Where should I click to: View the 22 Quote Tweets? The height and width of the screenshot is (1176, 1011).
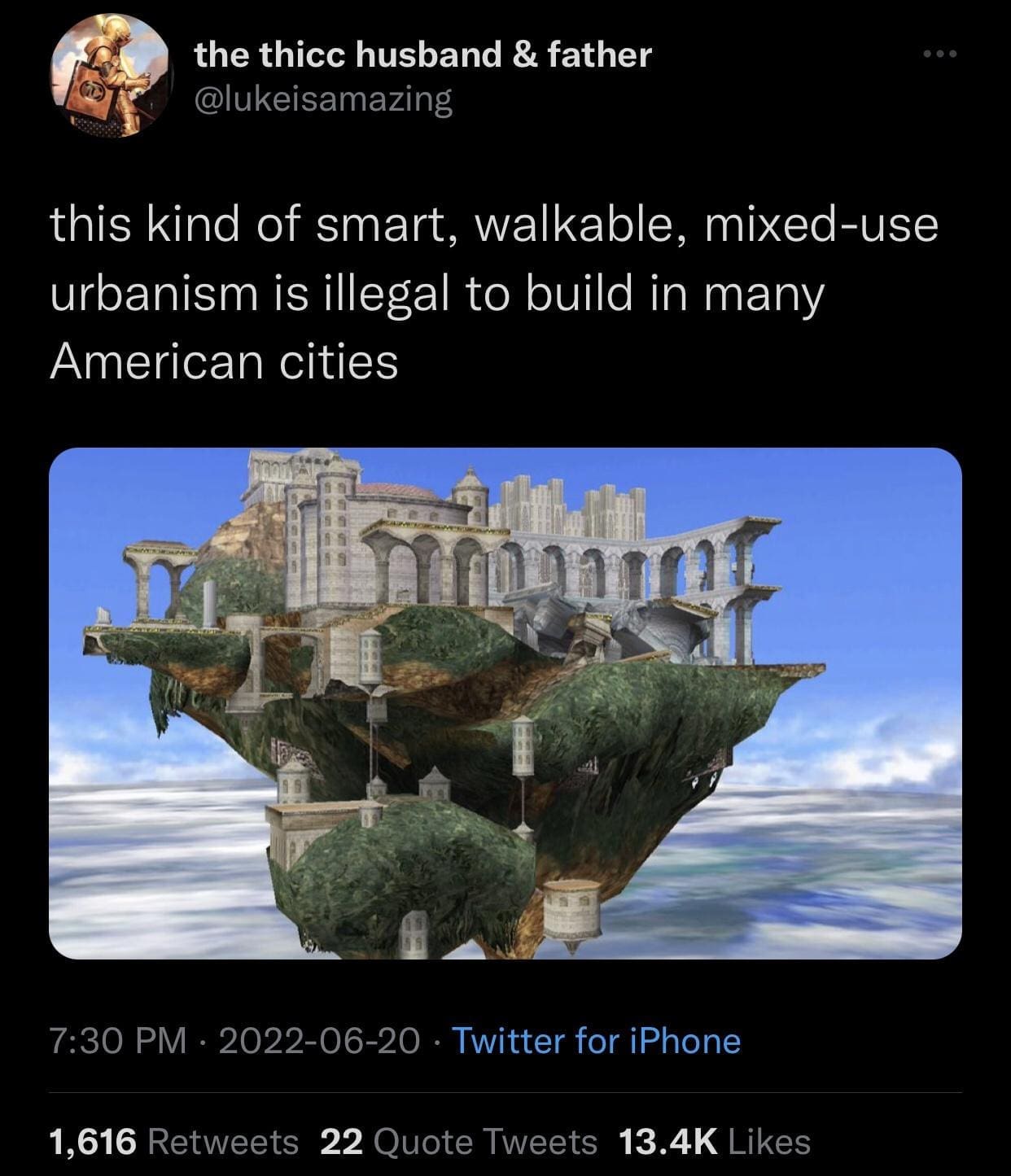click(459, 1141)
